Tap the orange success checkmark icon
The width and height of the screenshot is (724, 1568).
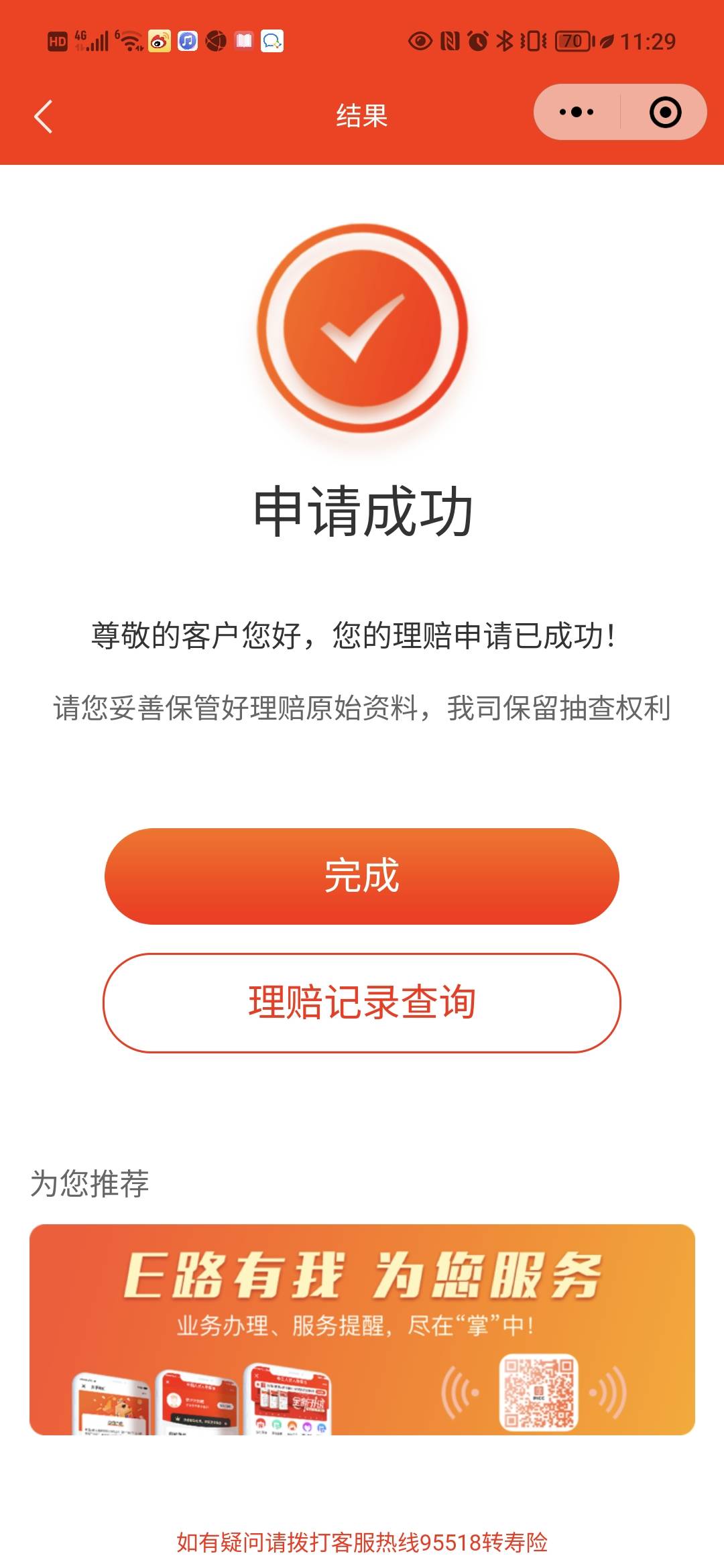(361, 330)
